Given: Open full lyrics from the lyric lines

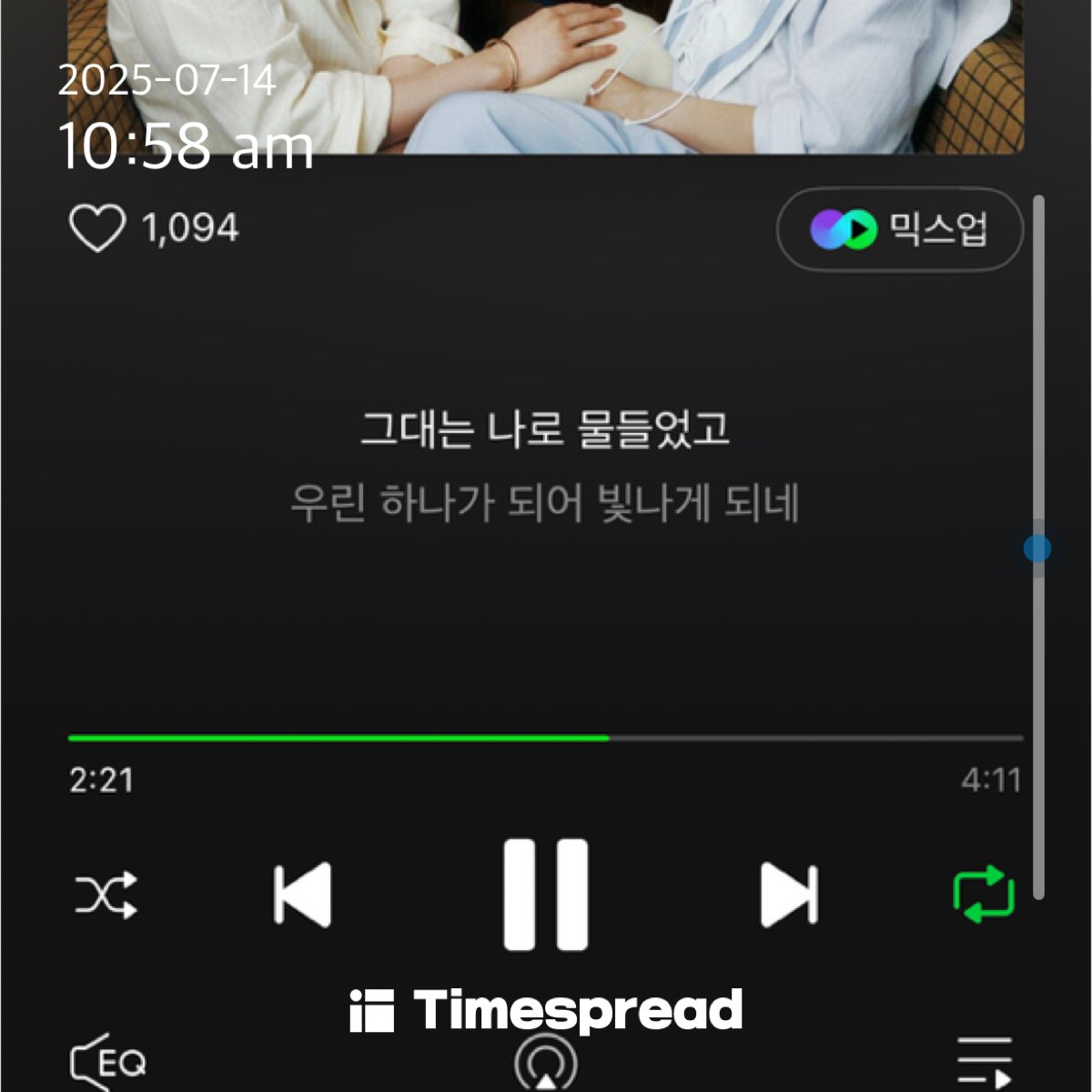Looking at the screenshot, I should (544, 466).
